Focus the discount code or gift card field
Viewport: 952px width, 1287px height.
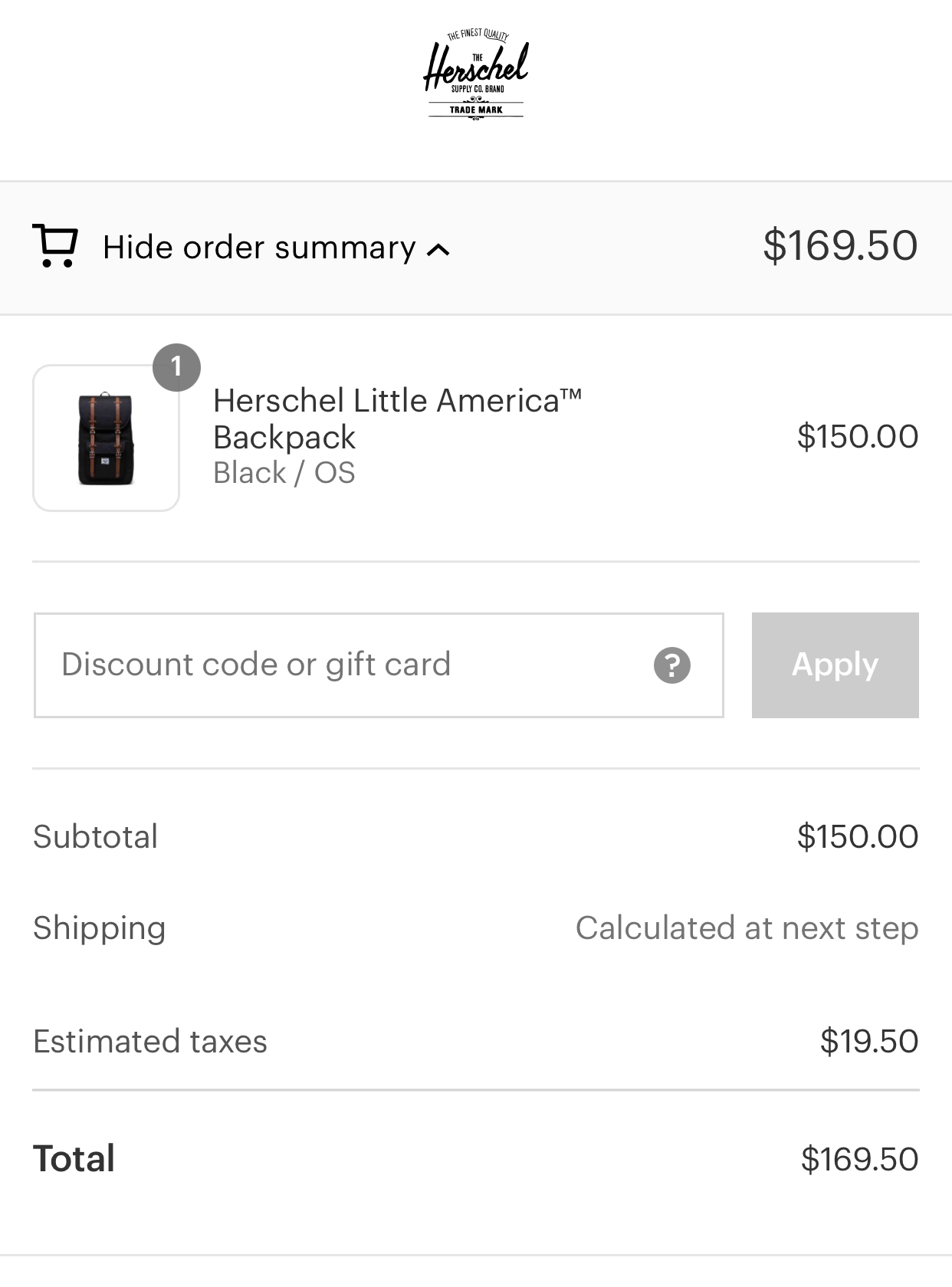pos(345,665)
